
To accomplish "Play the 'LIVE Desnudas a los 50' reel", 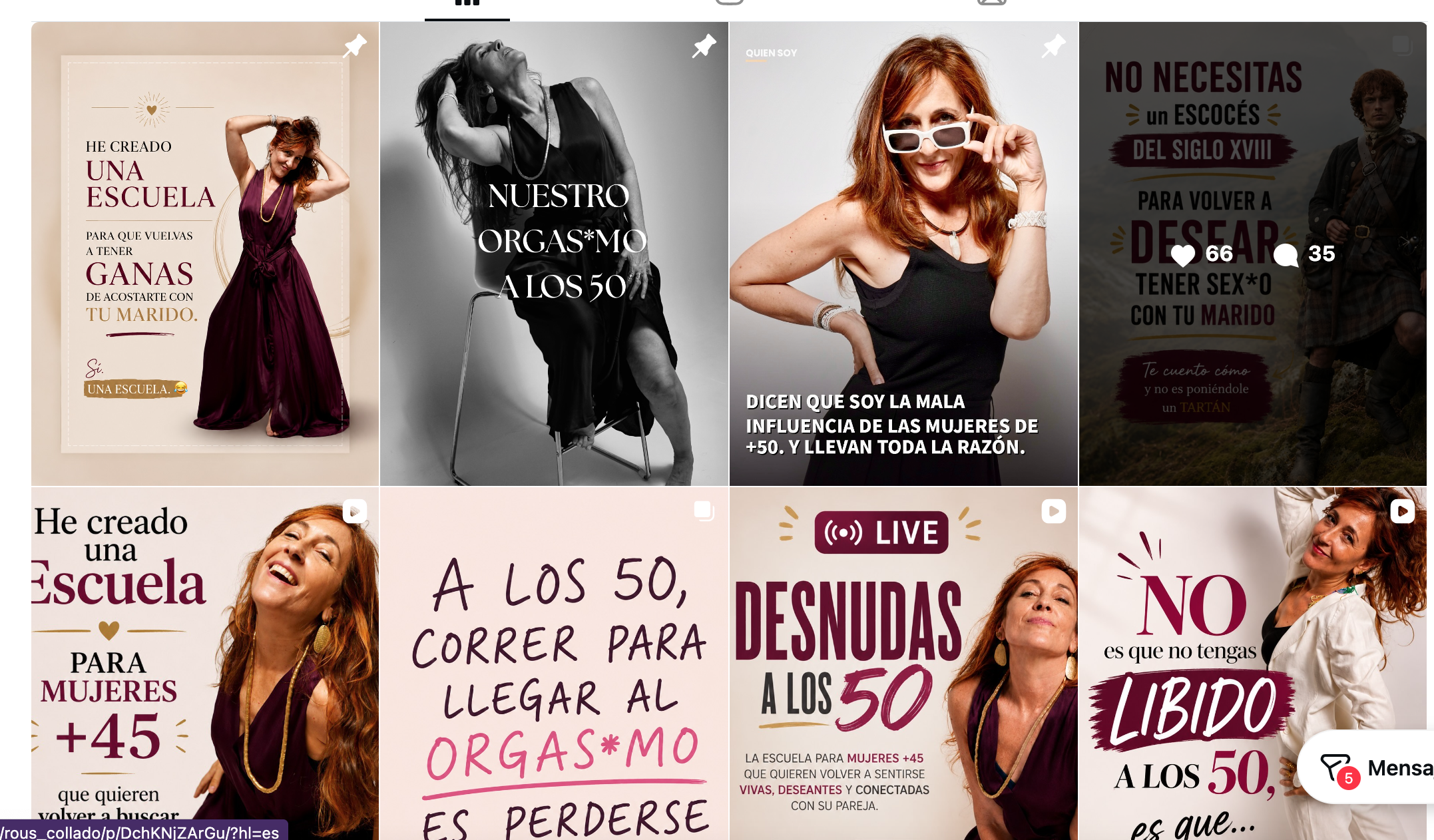I will [x=903, y=664].
